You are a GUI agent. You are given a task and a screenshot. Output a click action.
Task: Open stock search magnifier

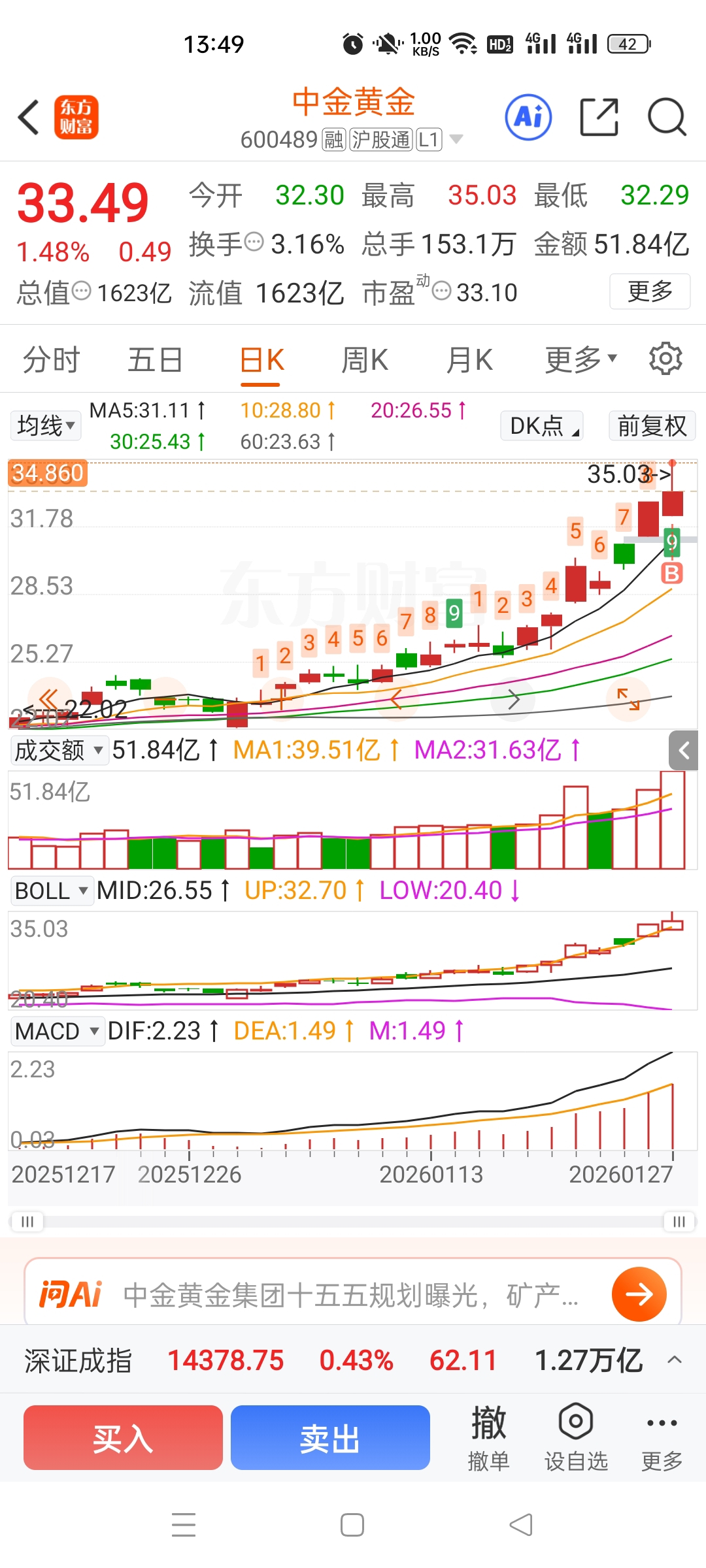click(666, 118)
